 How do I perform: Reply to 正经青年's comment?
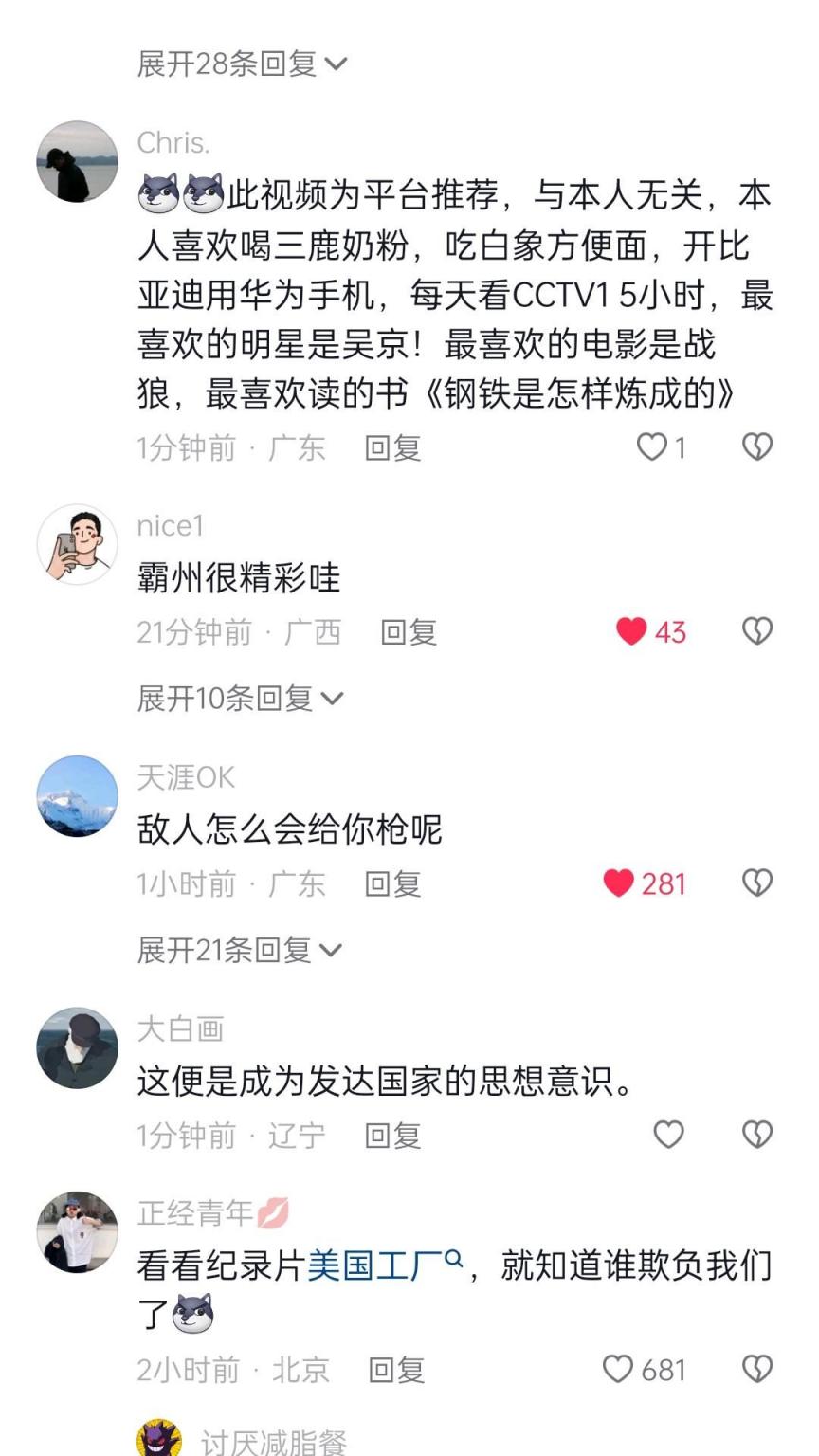coord(396,1370)
